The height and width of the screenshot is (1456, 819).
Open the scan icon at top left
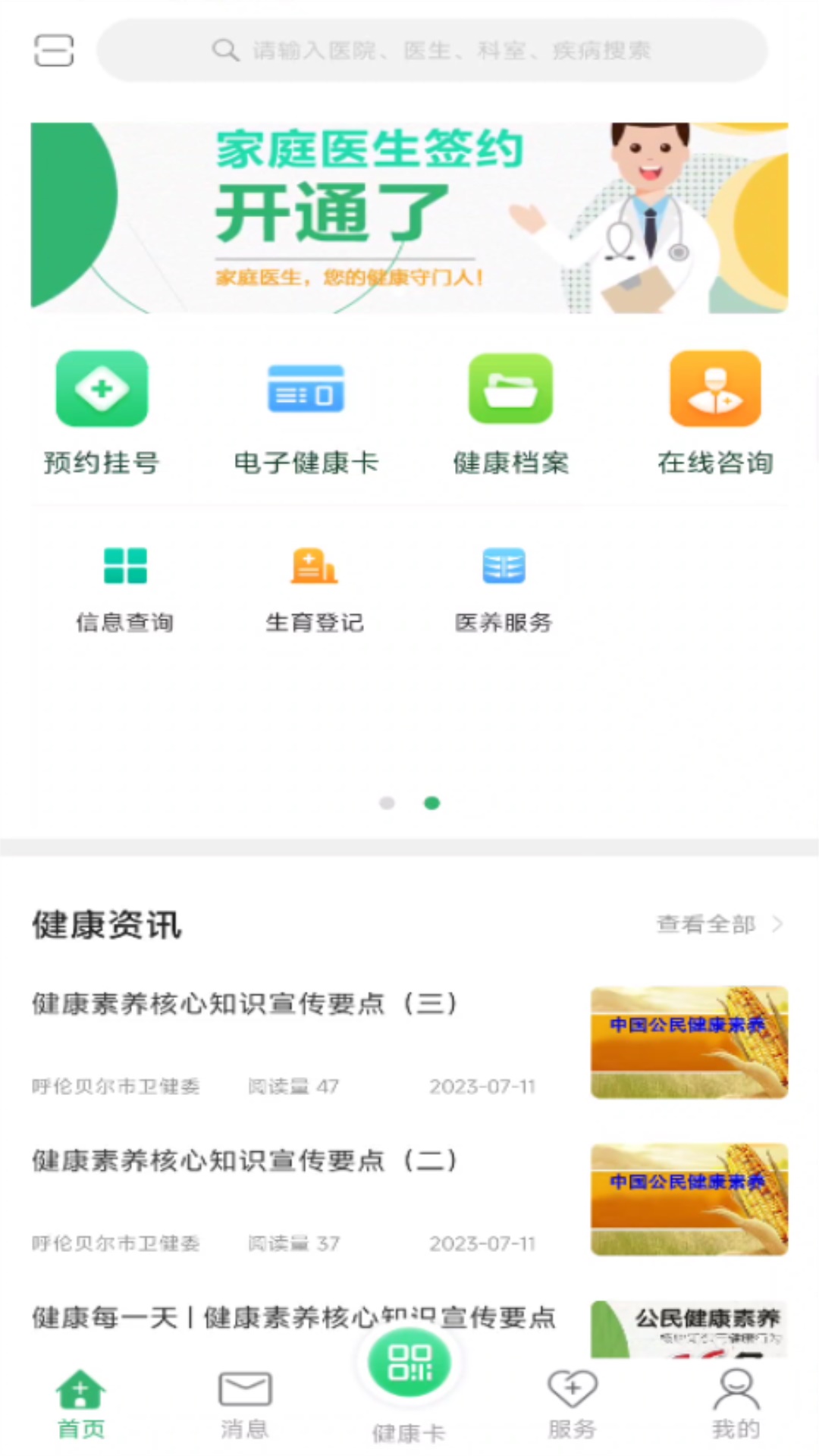(x=54, y=51)
